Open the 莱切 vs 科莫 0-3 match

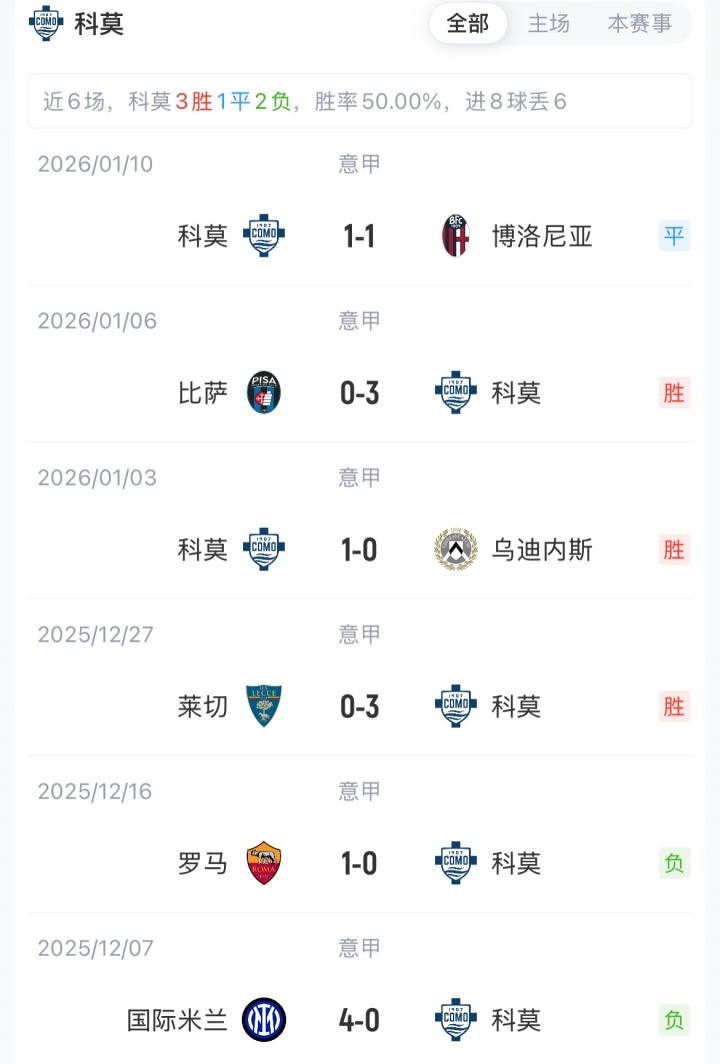coord(360,707)
